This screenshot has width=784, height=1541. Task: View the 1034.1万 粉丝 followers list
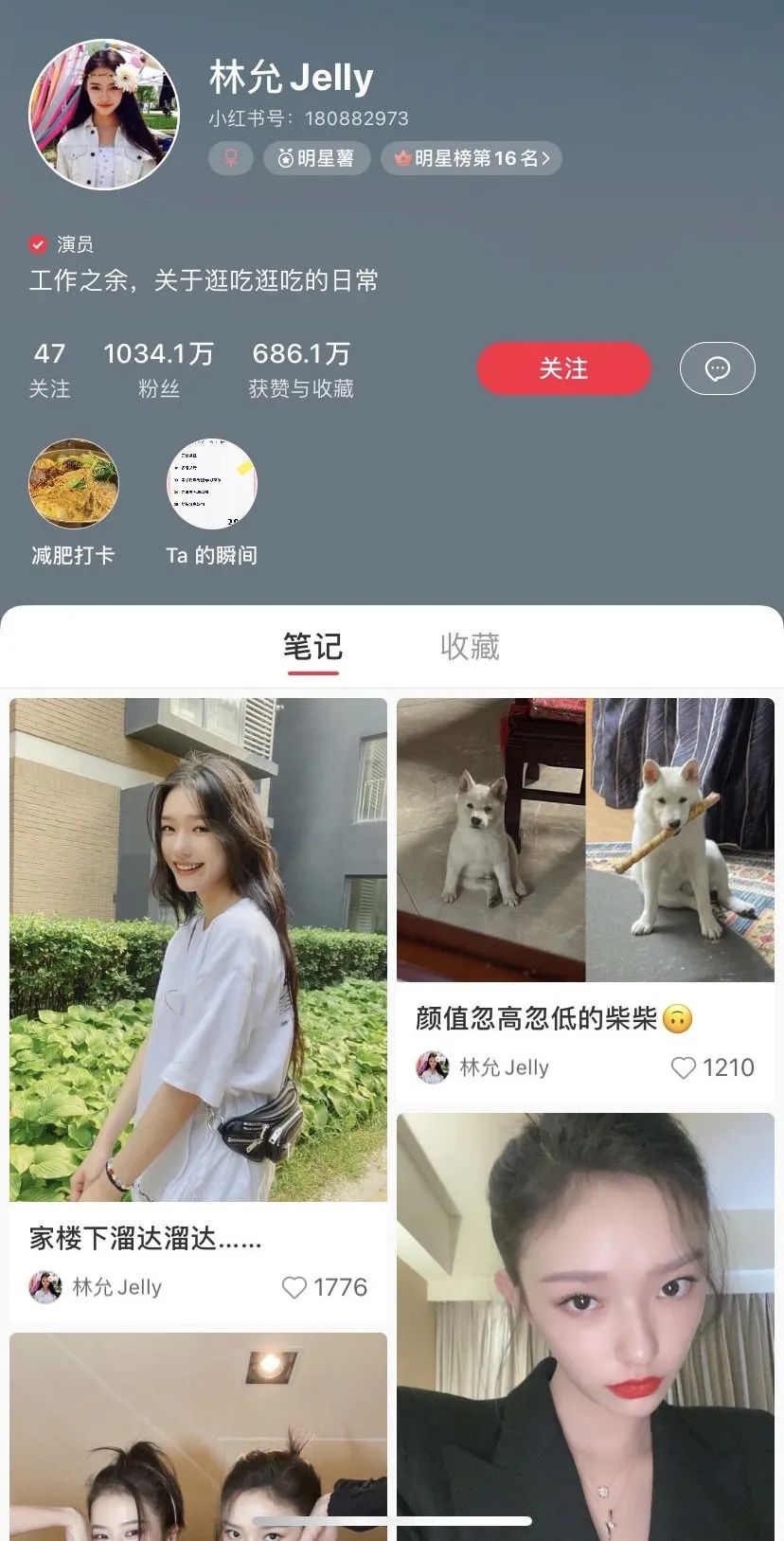tap(158, 368)
